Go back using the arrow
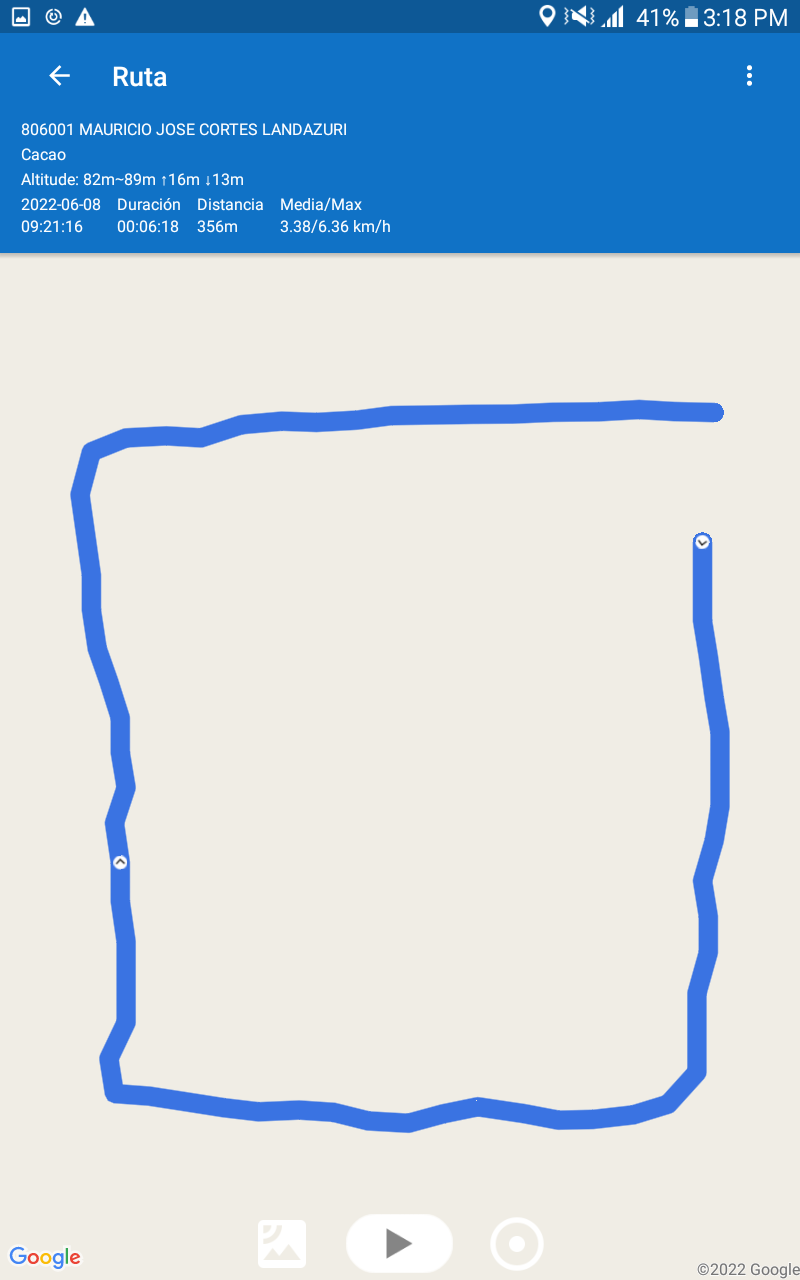 (59, 76)
